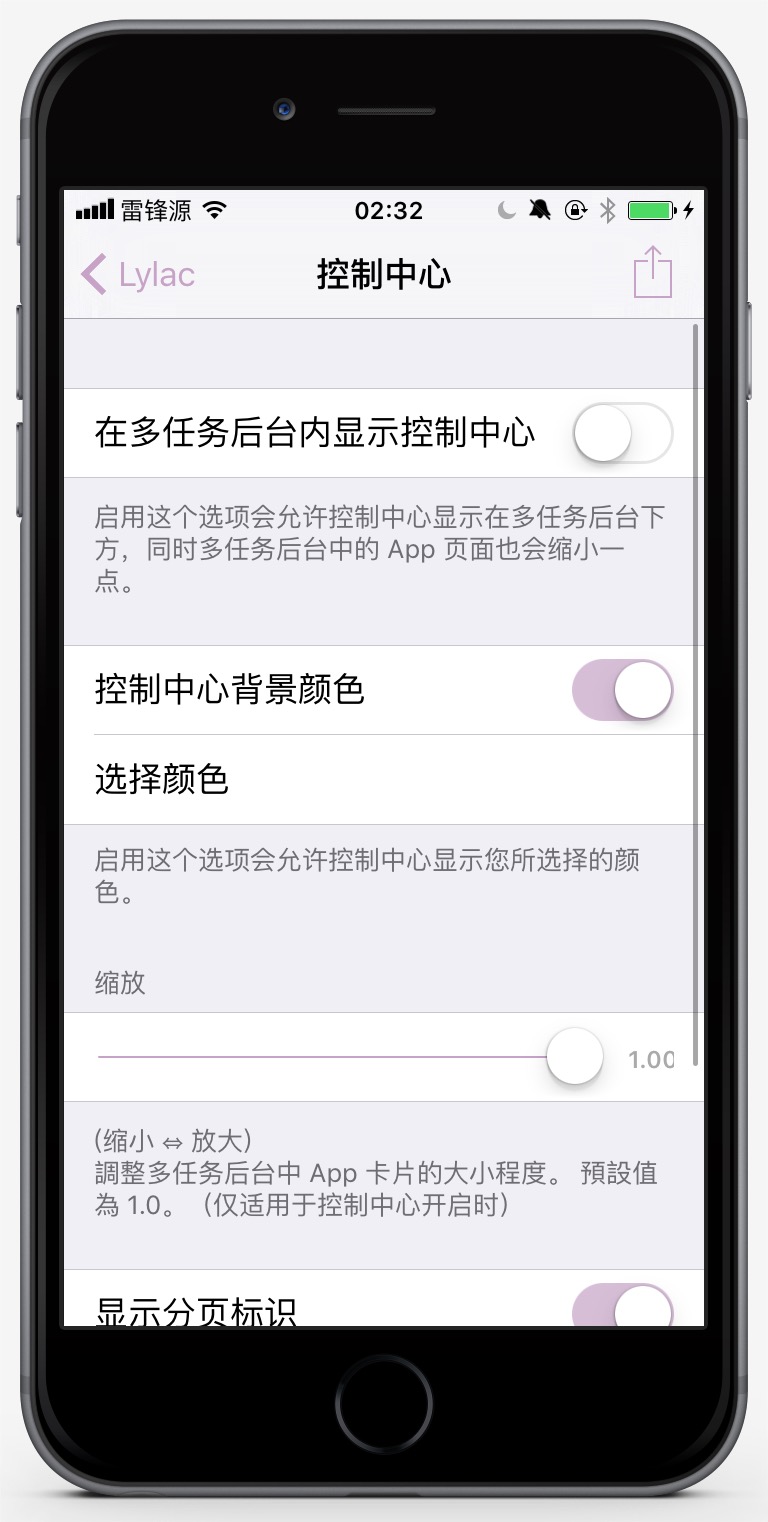This screenshot has height=1522, width=768.
Task: Enable 在多任务后台内显示控制中心 switch
Action: 622,433
